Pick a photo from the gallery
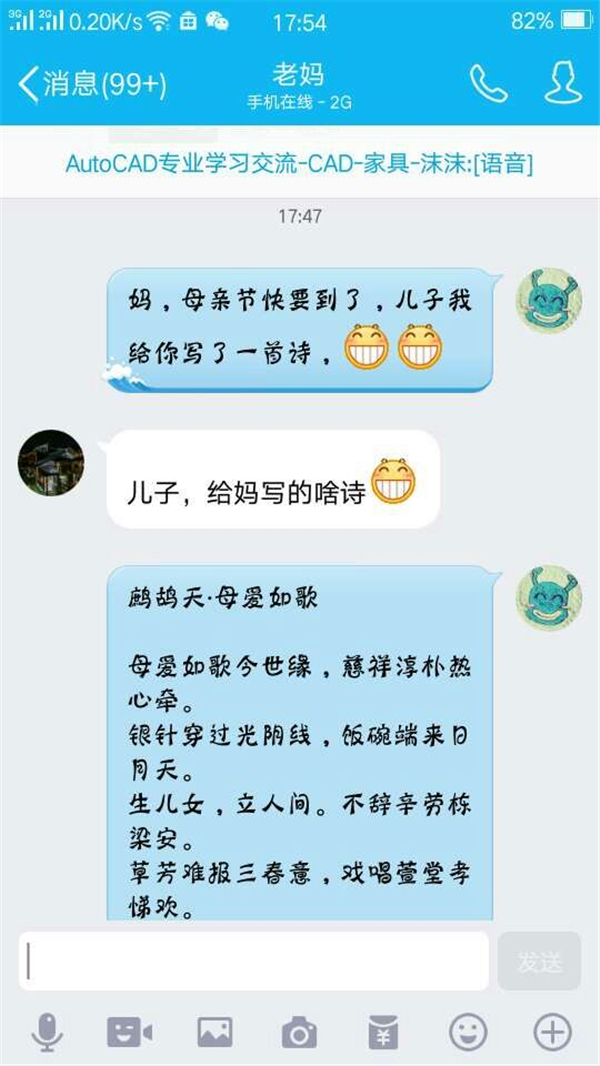This screenshot has width=600, height=1066. 214,1031
